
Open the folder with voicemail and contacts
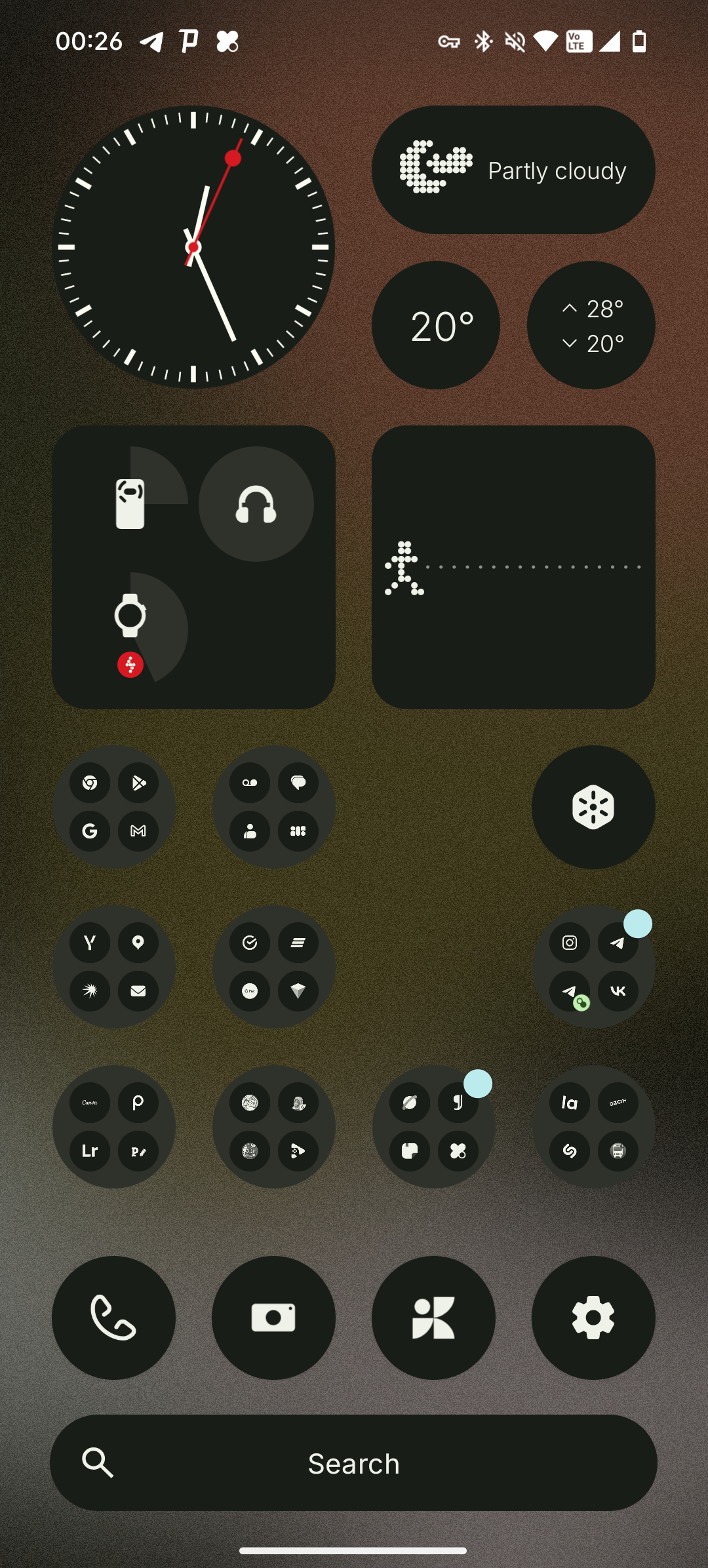tap(273, 807)
